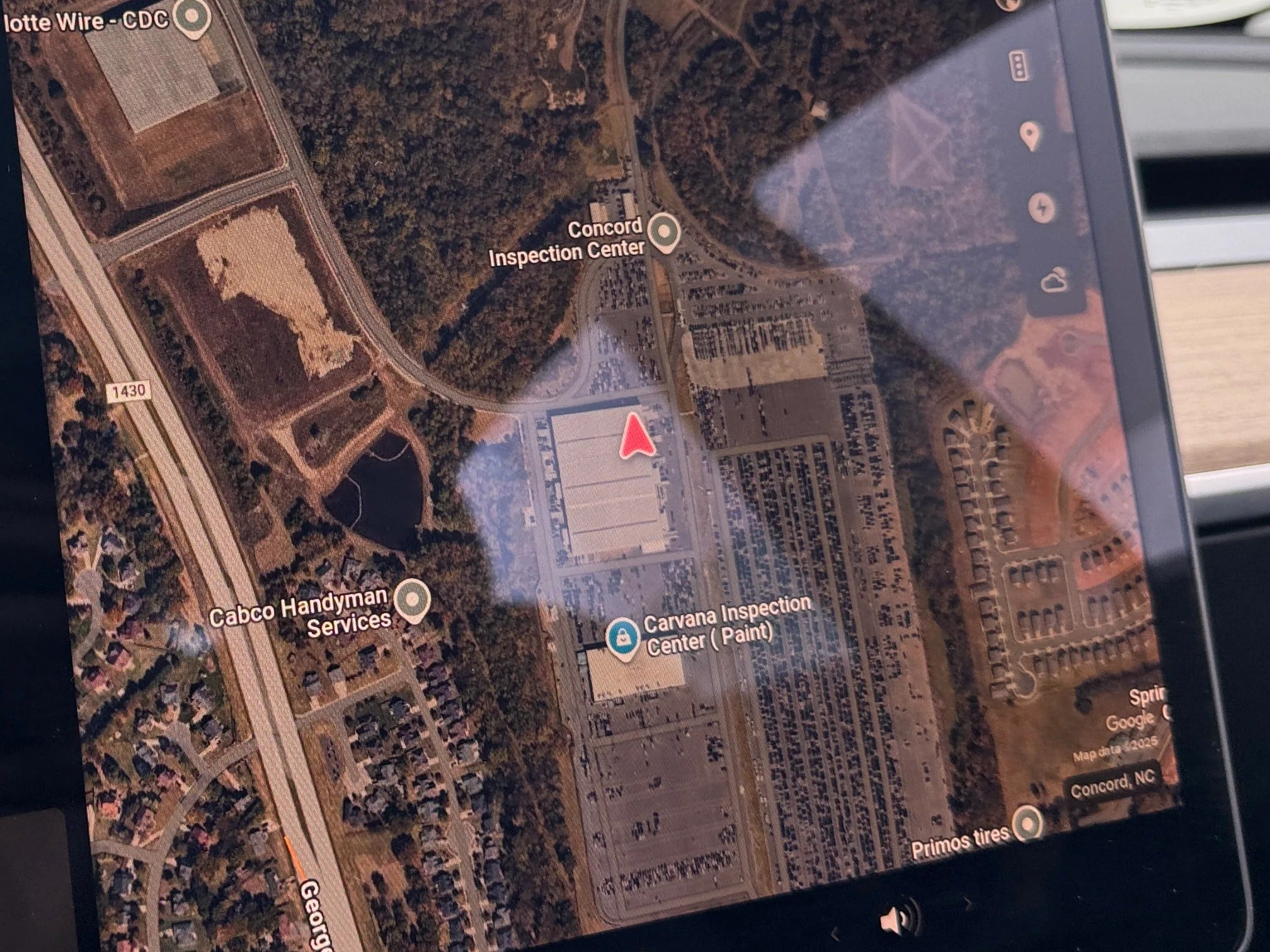Tap the location pin map option icon
Screen dimensions: 1270x952
click(x=1031, y=135)
